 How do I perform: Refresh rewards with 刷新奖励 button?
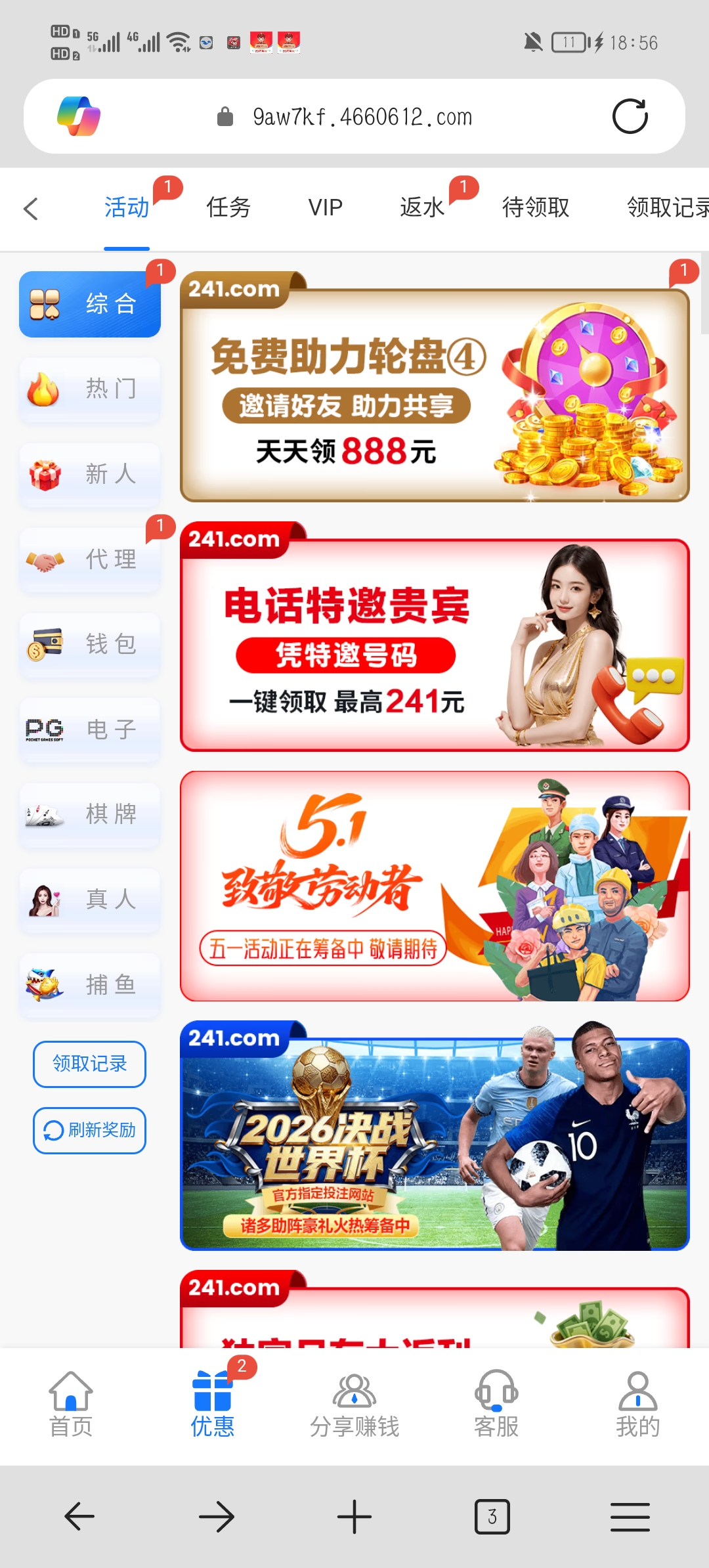(89, 1130)
